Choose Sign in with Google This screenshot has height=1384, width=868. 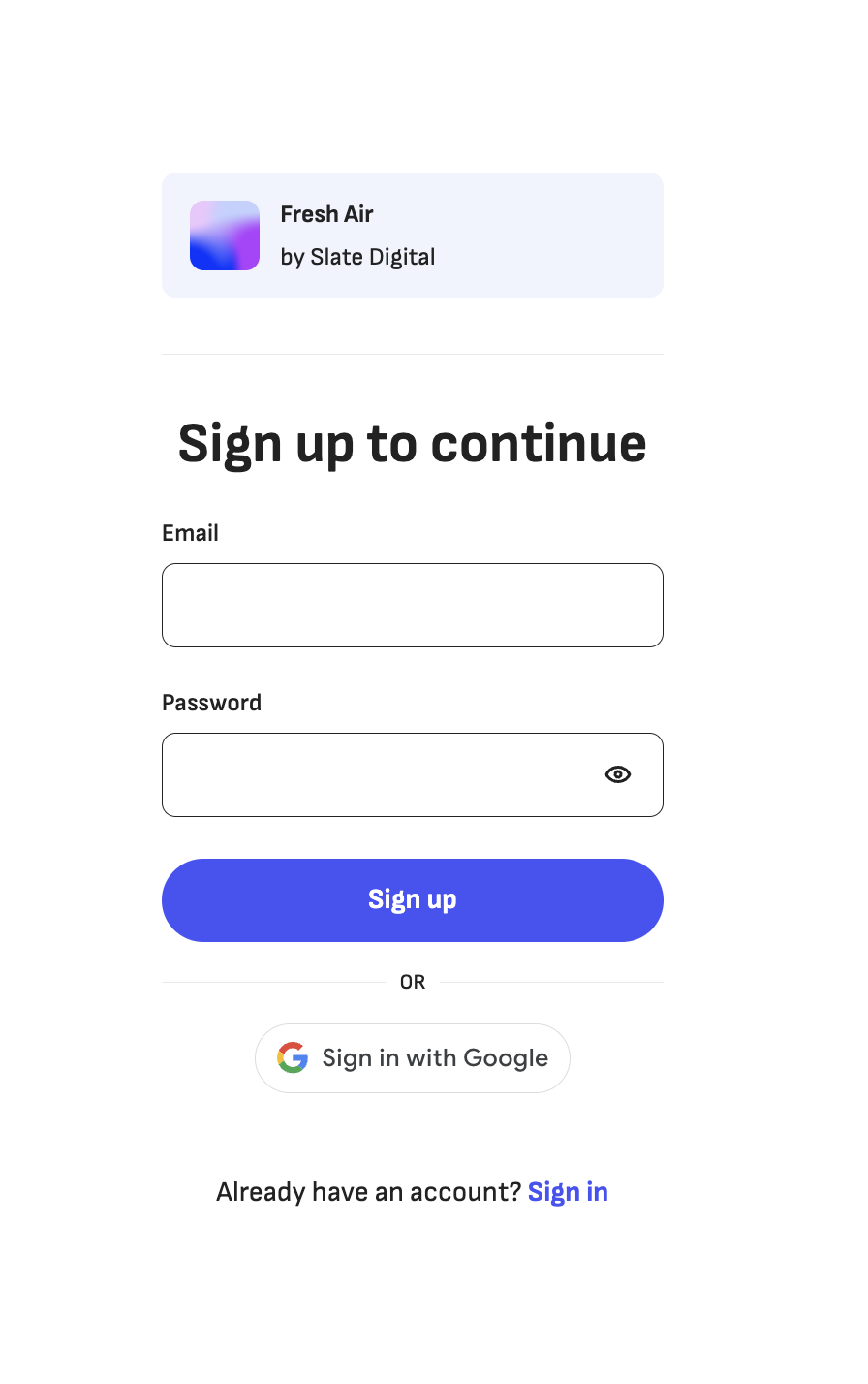point(412,1057)
